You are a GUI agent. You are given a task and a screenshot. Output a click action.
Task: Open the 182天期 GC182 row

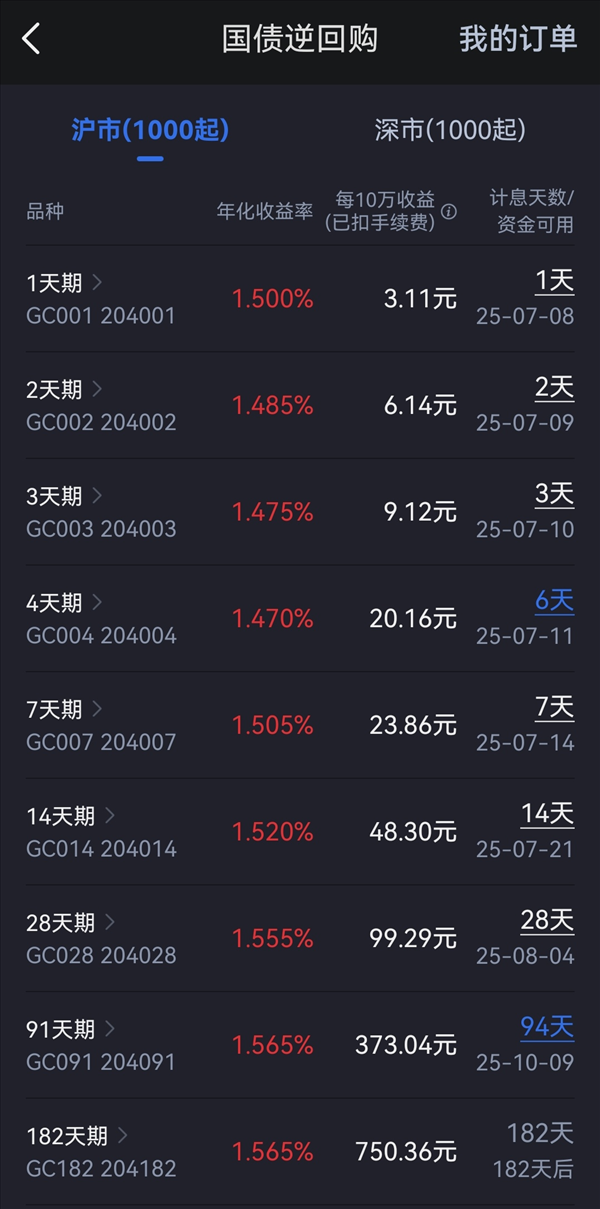[x=300, y=1153]
